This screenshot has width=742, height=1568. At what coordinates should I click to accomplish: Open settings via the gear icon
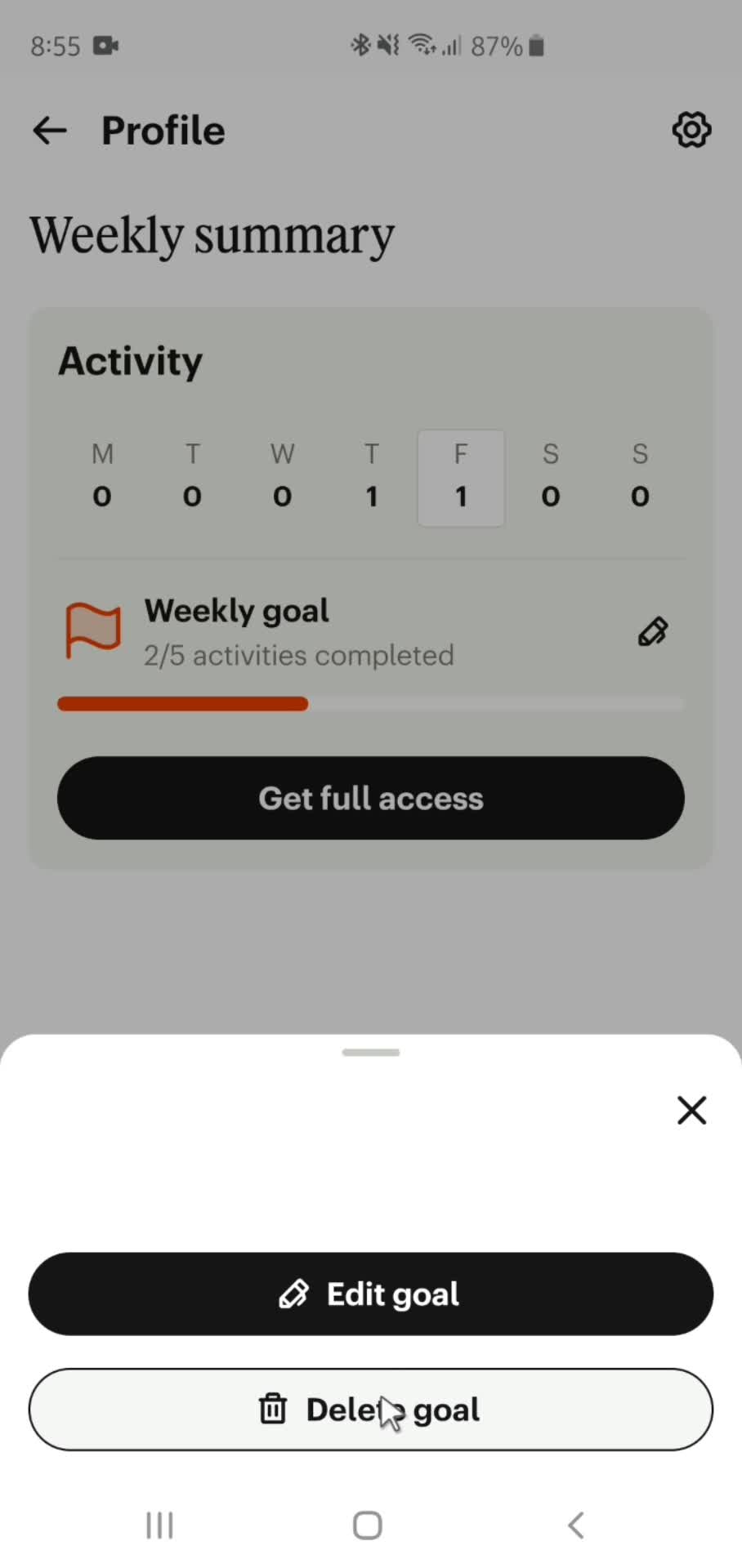[691, 129]
